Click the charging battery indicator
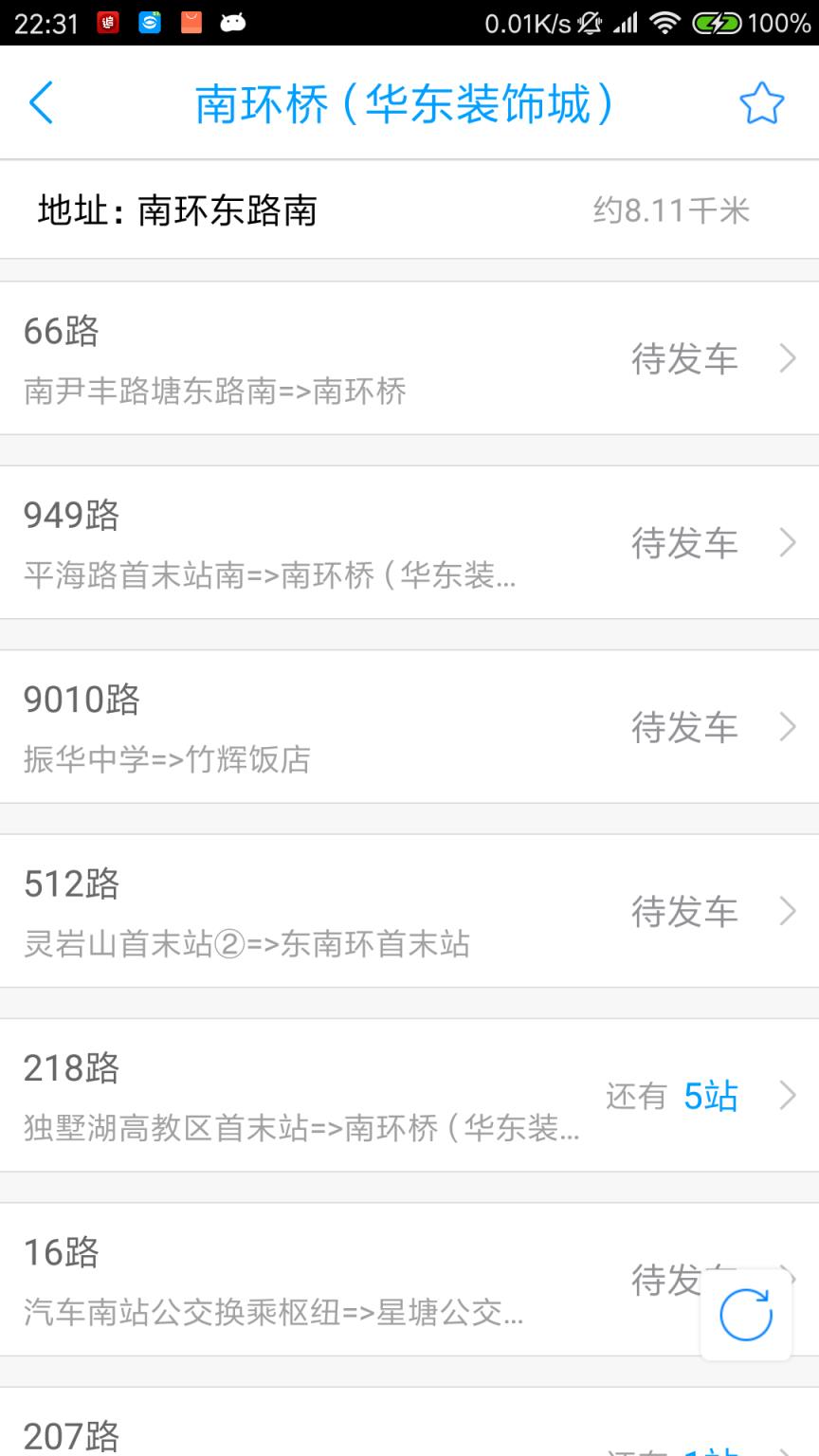 [720, 23]
